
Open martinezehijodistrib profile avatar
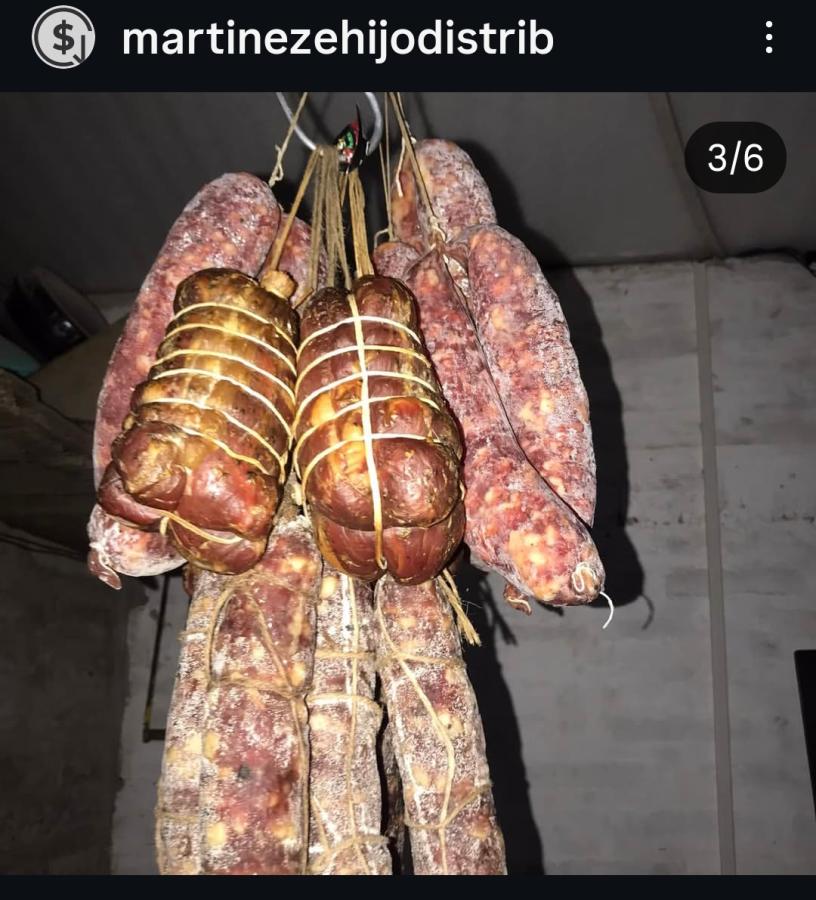63,38
